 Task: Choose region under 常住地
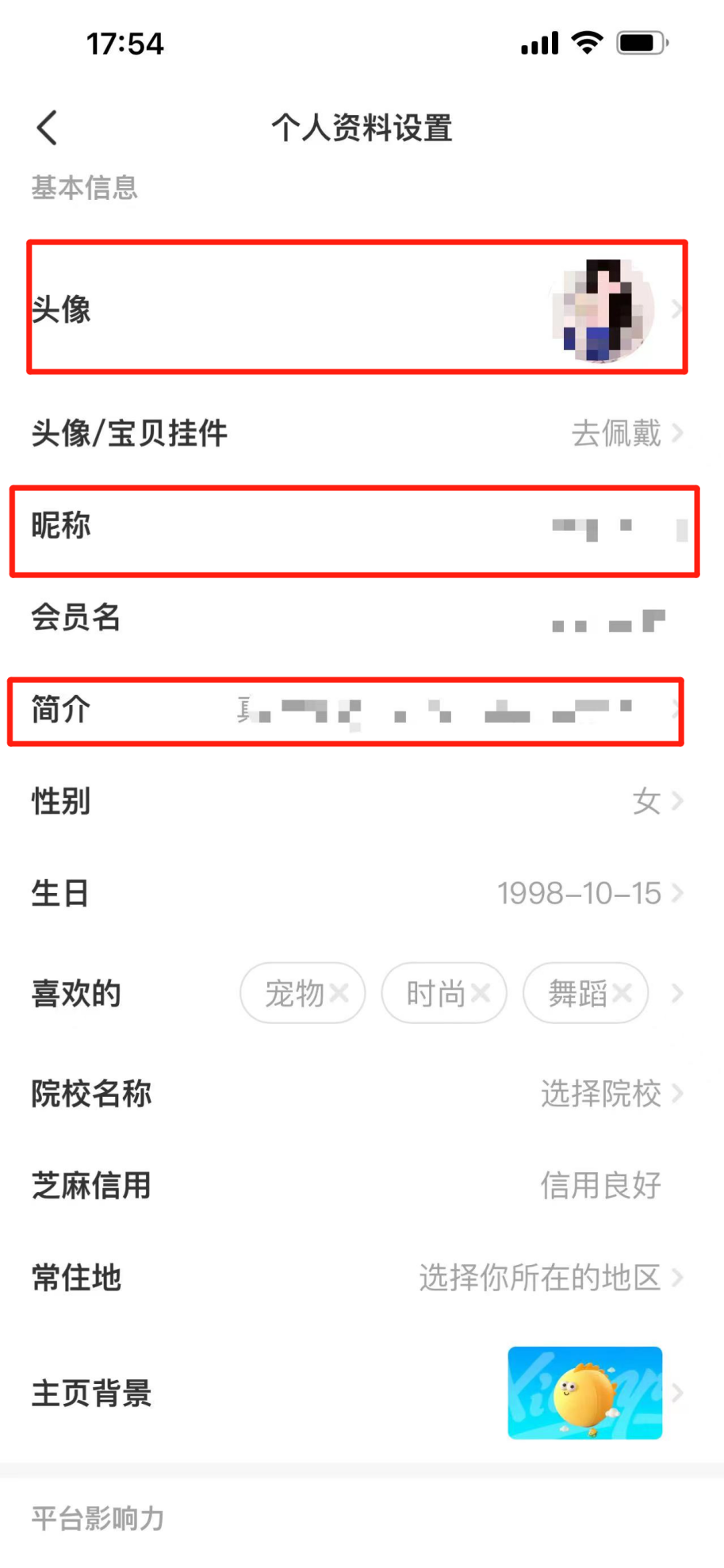539,1278
